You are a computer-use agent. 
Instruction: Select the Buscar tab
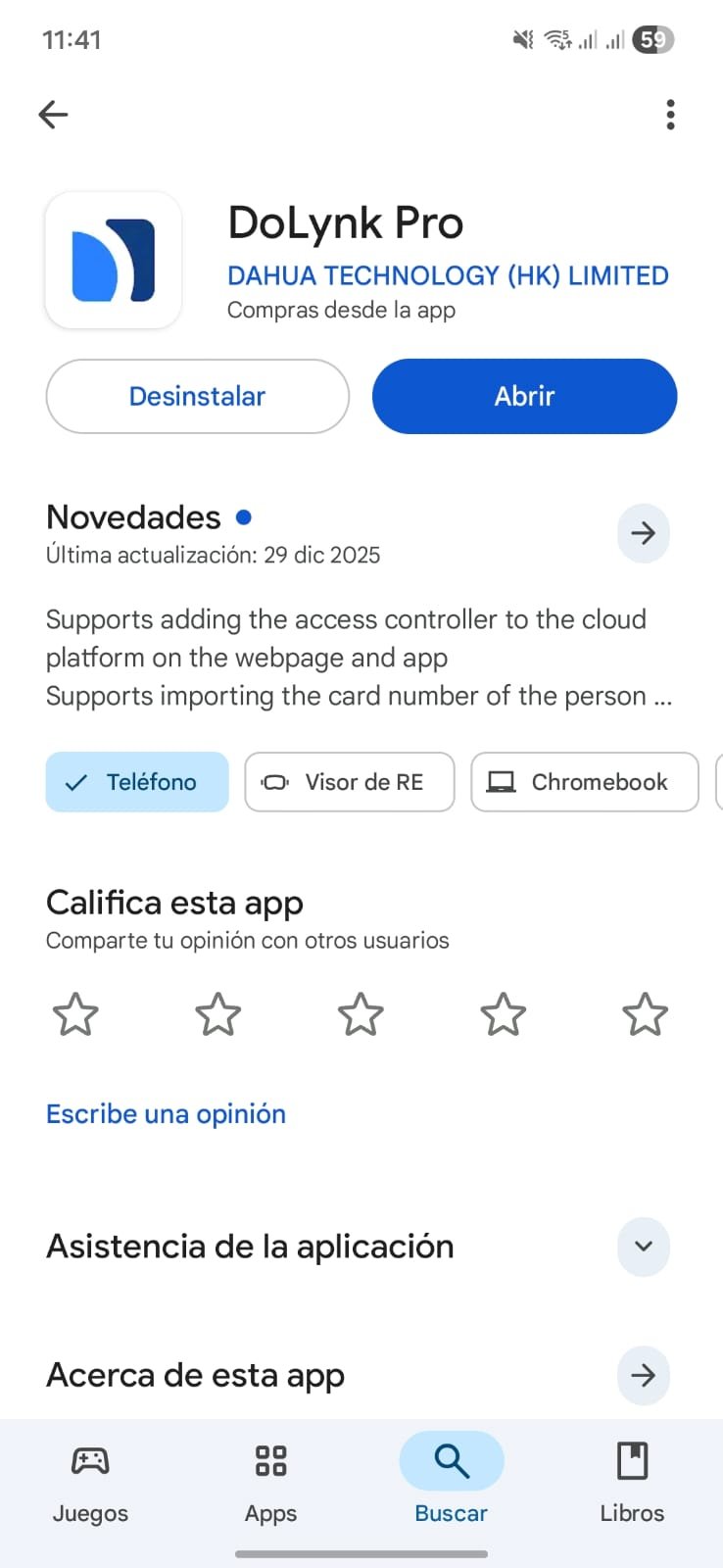[x=452, y=1480]
